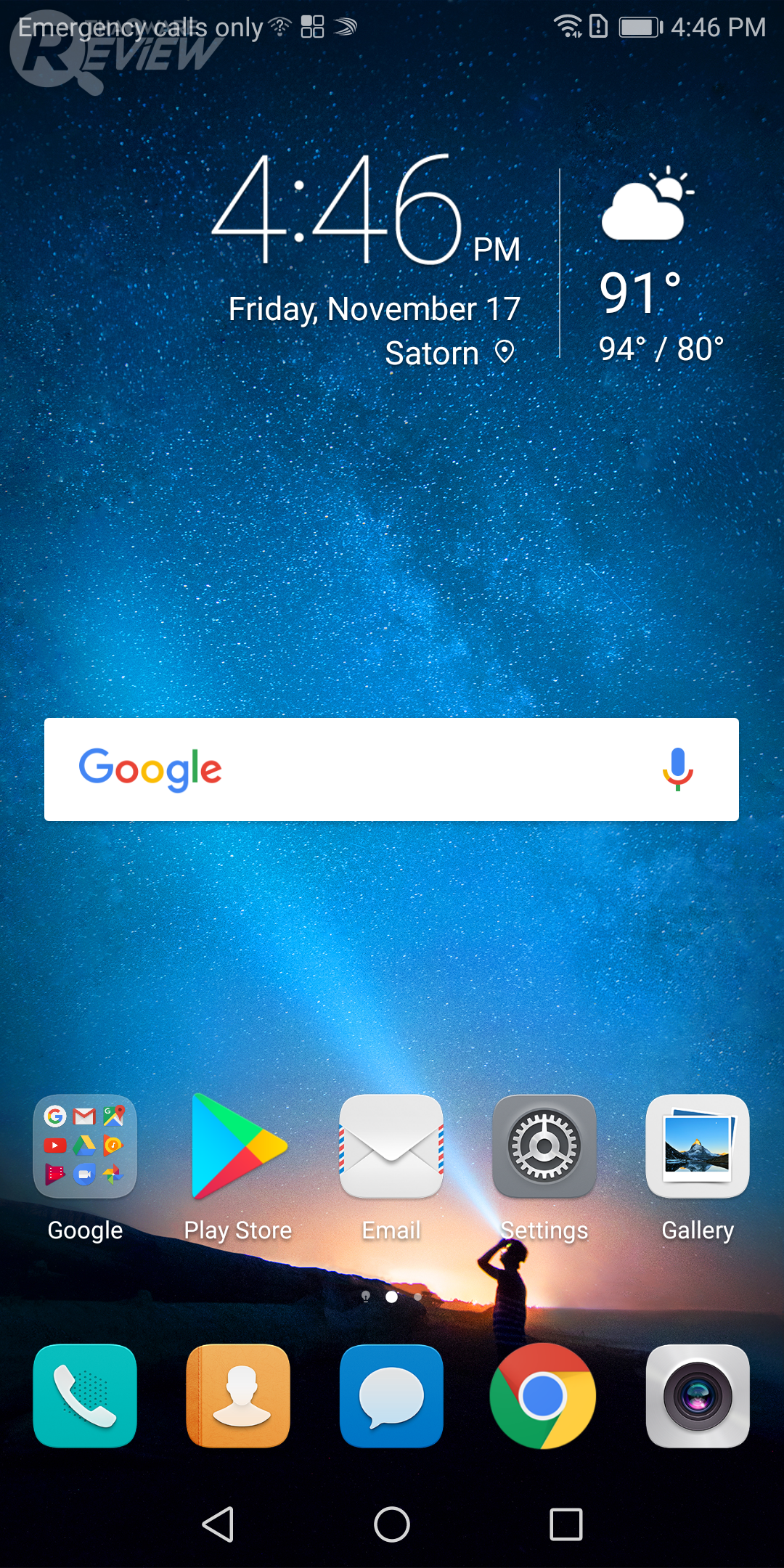Open weather details from the temperature widget

[x=642, y=290]
